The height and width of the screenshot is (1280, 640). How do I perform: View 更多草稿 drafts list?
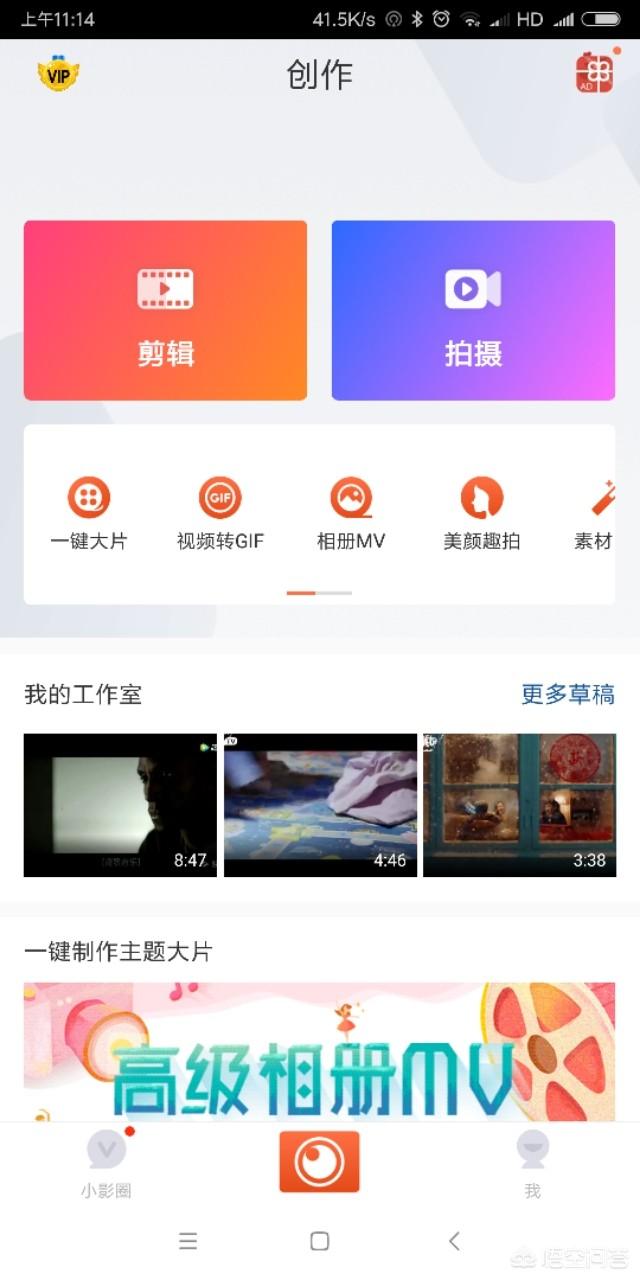[x=567, y=694]
